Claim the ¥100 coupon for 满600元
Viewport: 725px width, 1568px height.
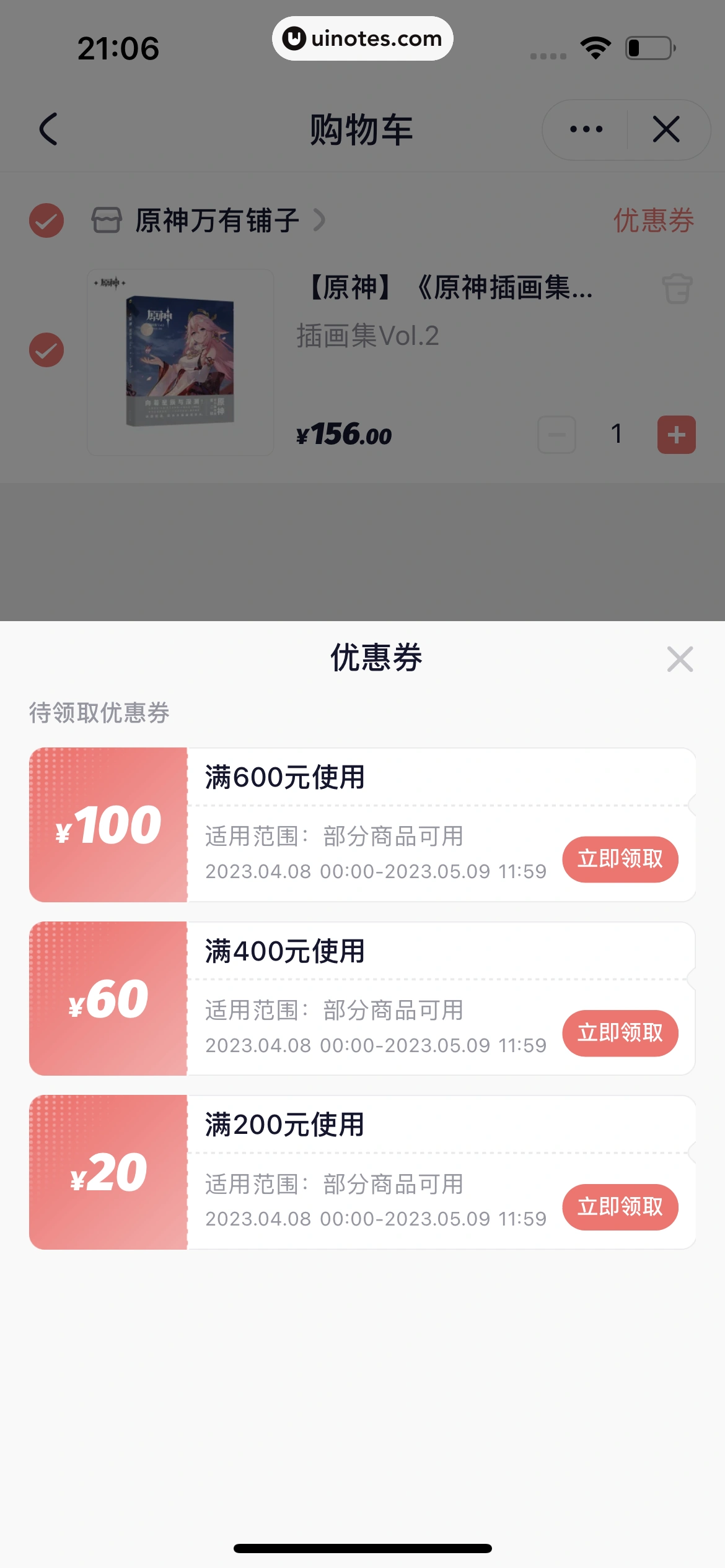(x=620, y=859)
